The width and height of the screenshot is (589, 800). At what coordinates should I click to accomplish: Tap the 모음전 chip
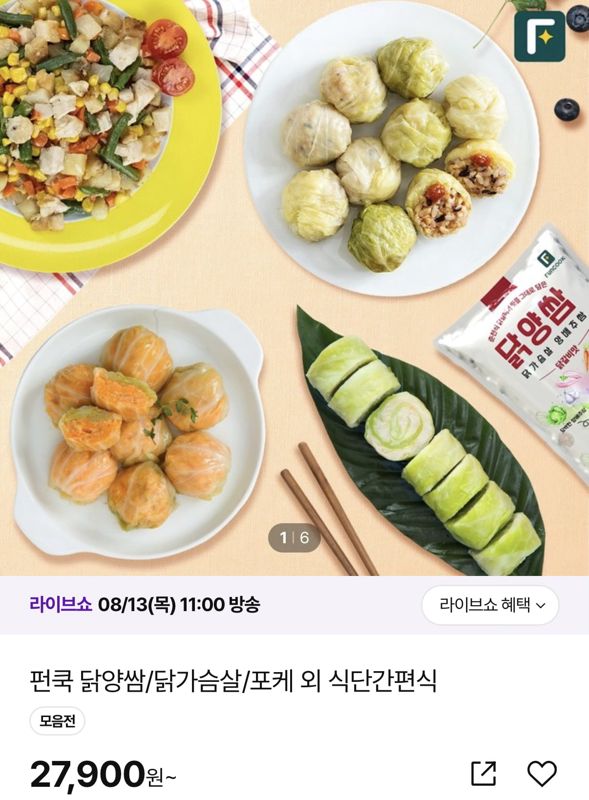57,721
